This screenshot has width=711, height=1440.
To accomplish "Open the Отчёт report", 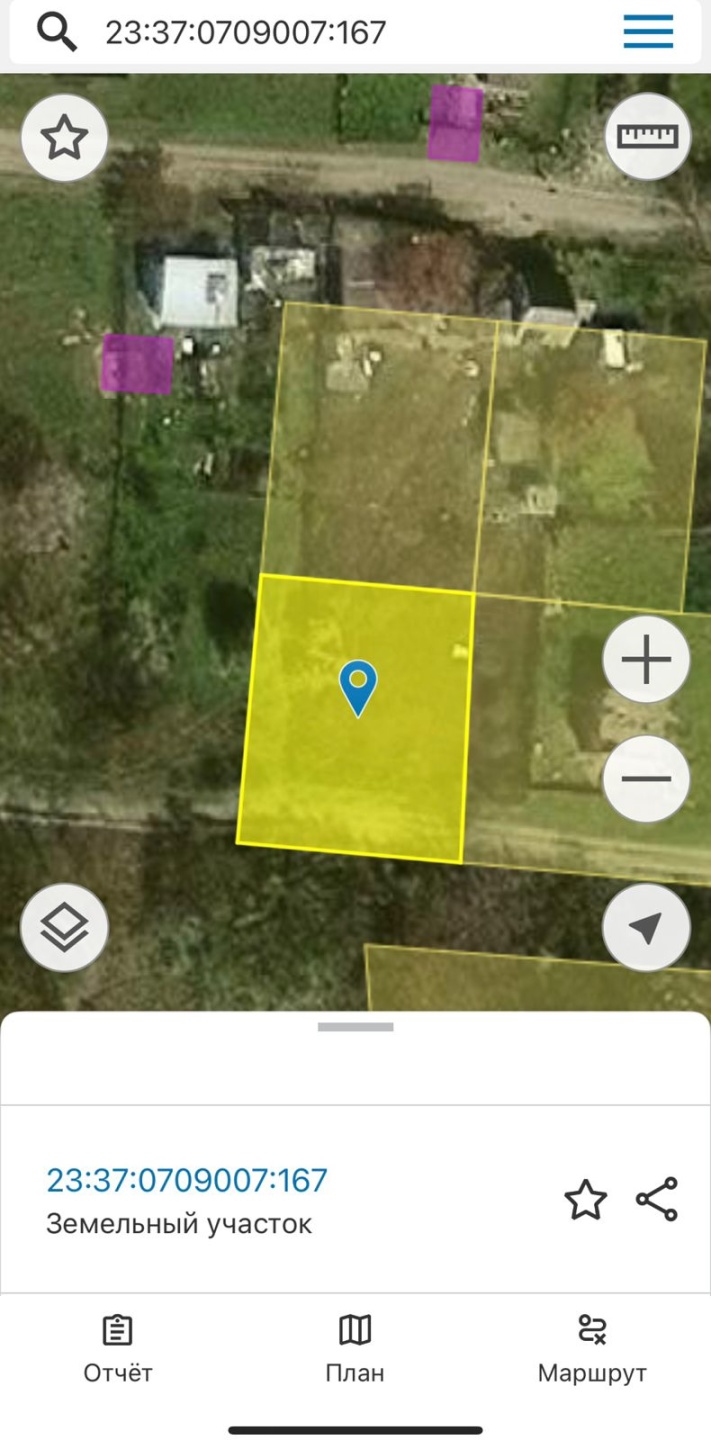I will click(118, 1348).
